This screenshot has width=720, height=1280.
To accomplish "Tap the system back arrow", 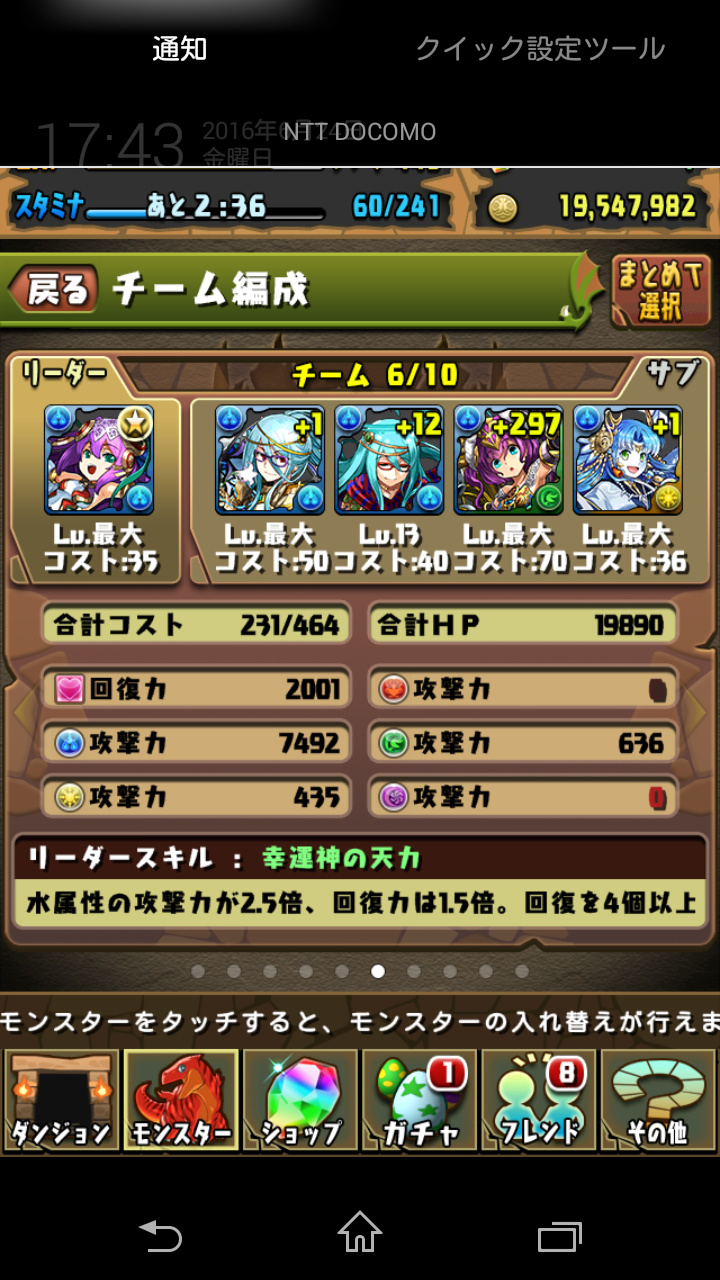I will coord(160,1236).
